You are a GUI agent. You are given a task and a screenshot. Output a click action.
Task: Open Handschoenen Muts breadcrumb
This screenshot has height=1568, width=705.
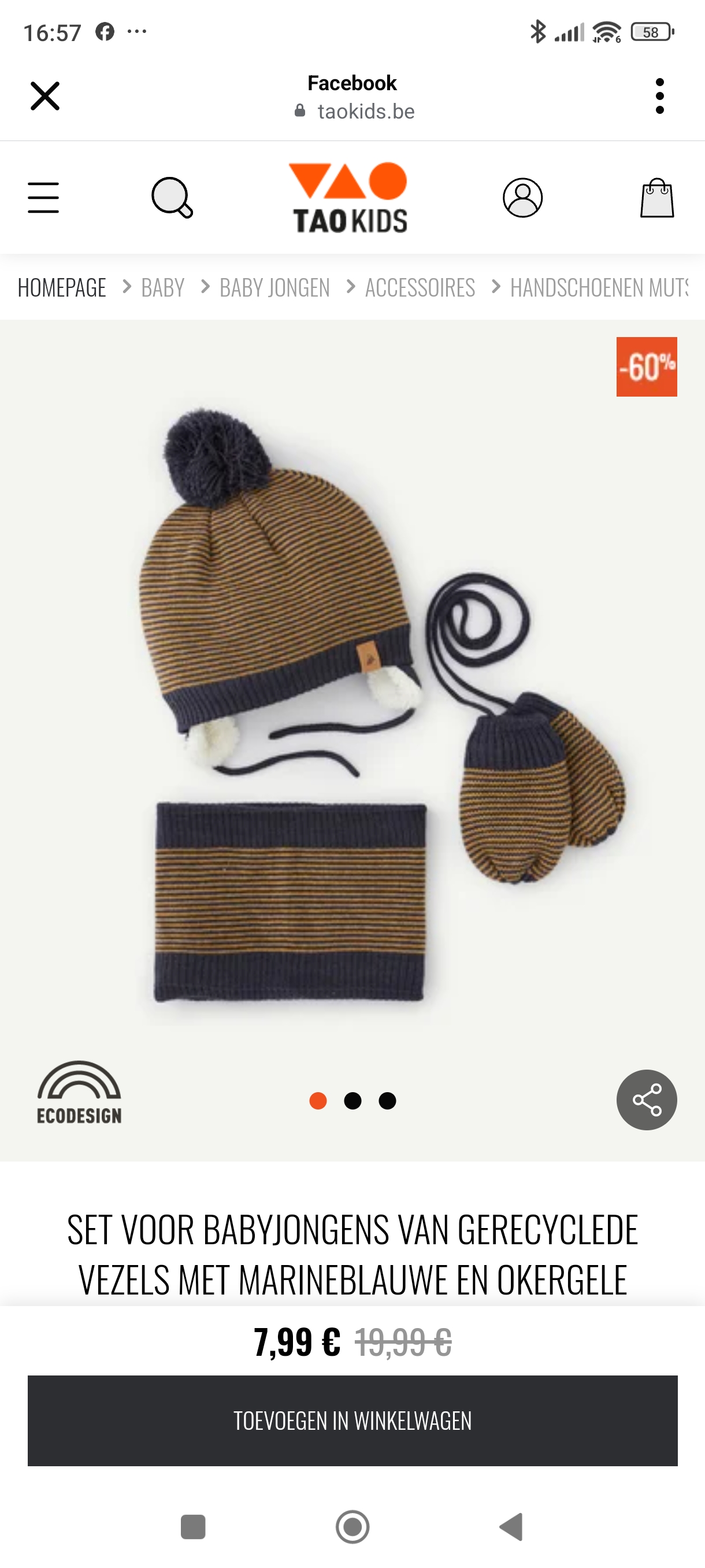click(599, 288)
